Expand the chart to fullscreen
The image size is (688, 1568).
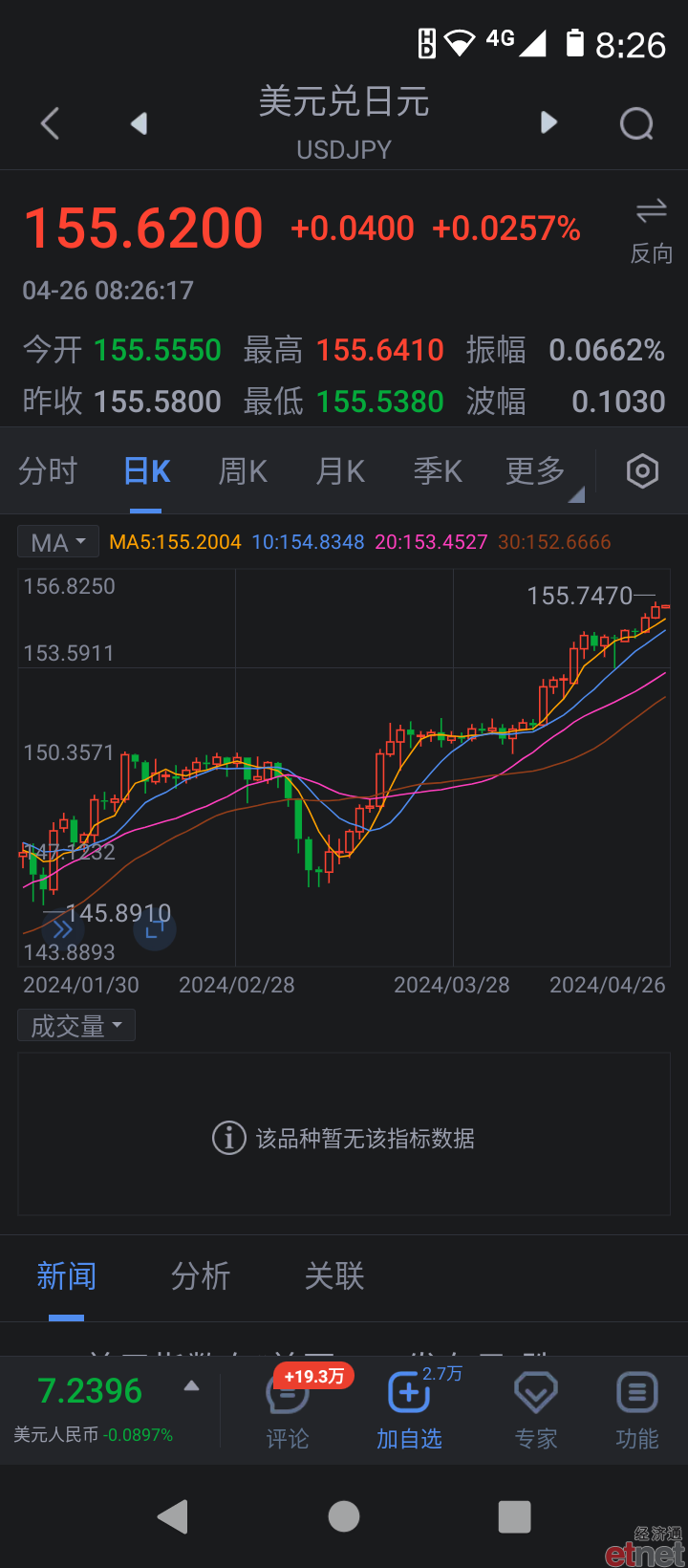click(x=155, y=928)
